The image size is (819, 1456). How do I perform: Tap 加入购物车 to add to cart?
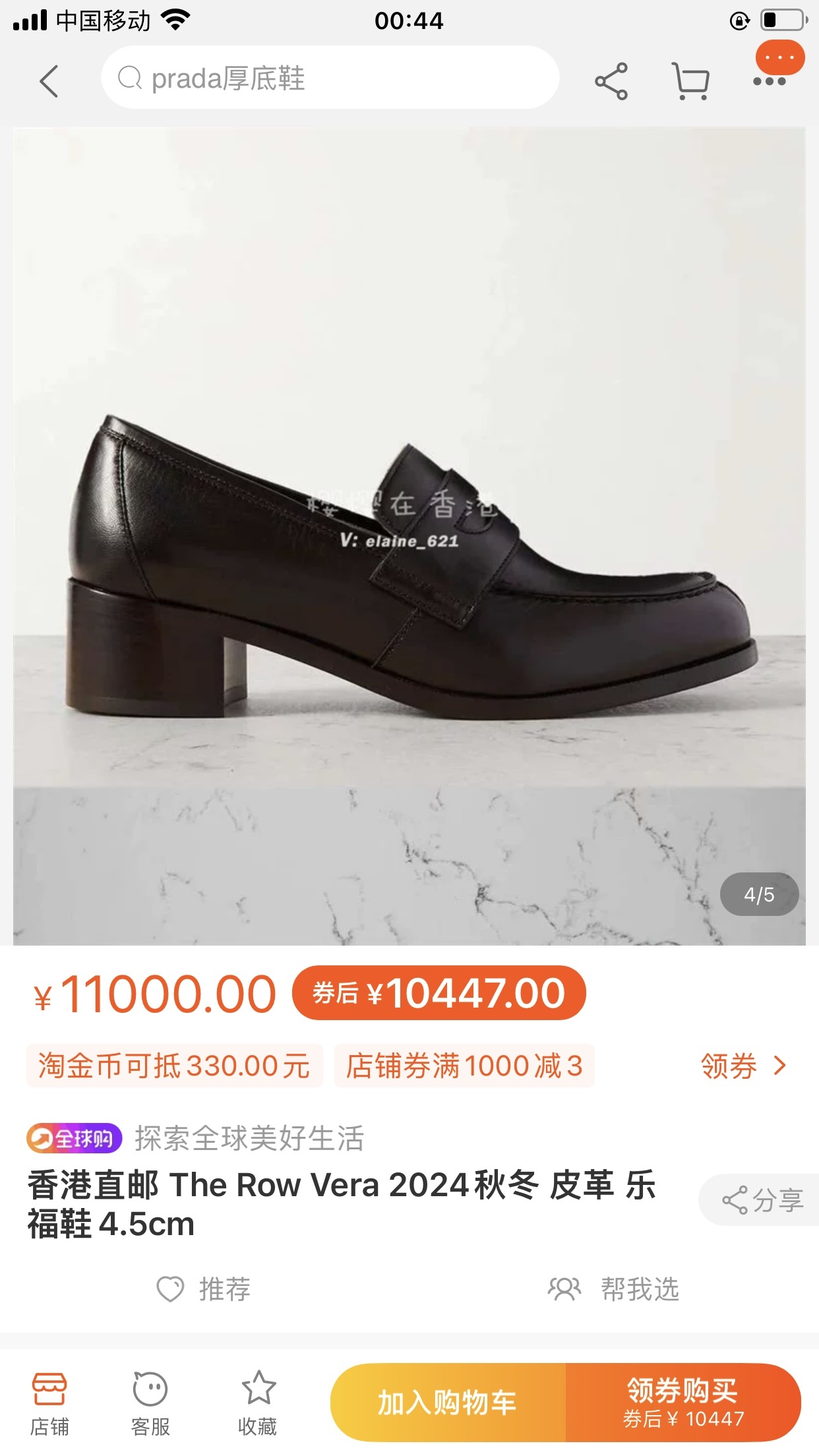[448, 1402]
